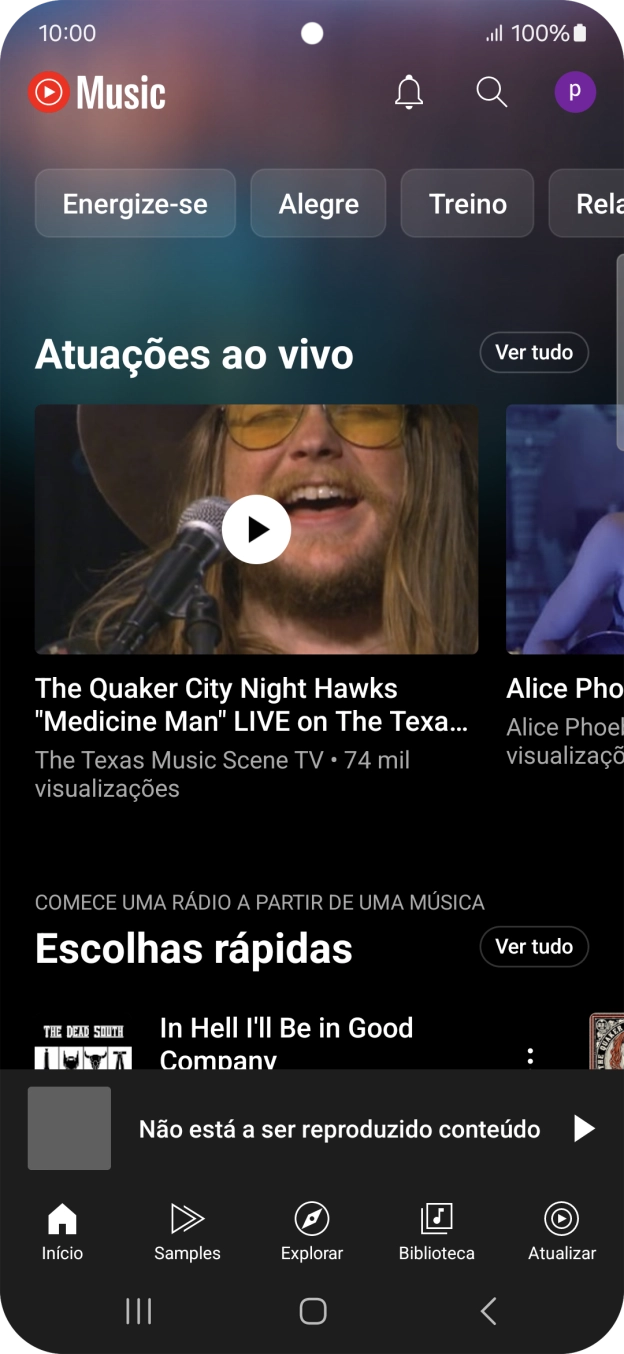This screenshot has height=1354, width=624.
Task: Go to the Explorar tab
Action: tap(312, 1232)
